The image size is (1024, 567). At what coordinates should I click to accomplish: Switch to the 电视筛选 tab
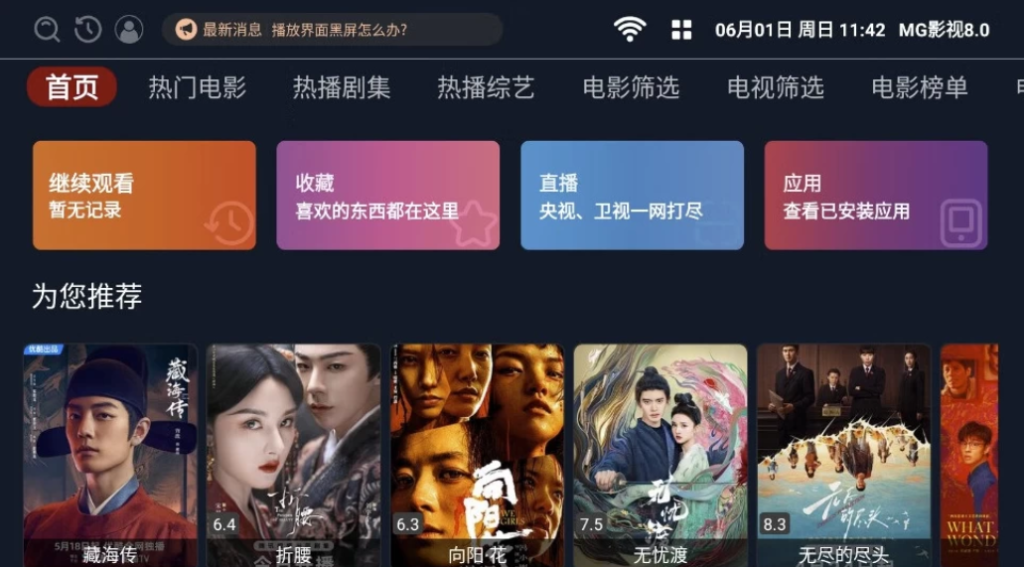tap(776, 88)
